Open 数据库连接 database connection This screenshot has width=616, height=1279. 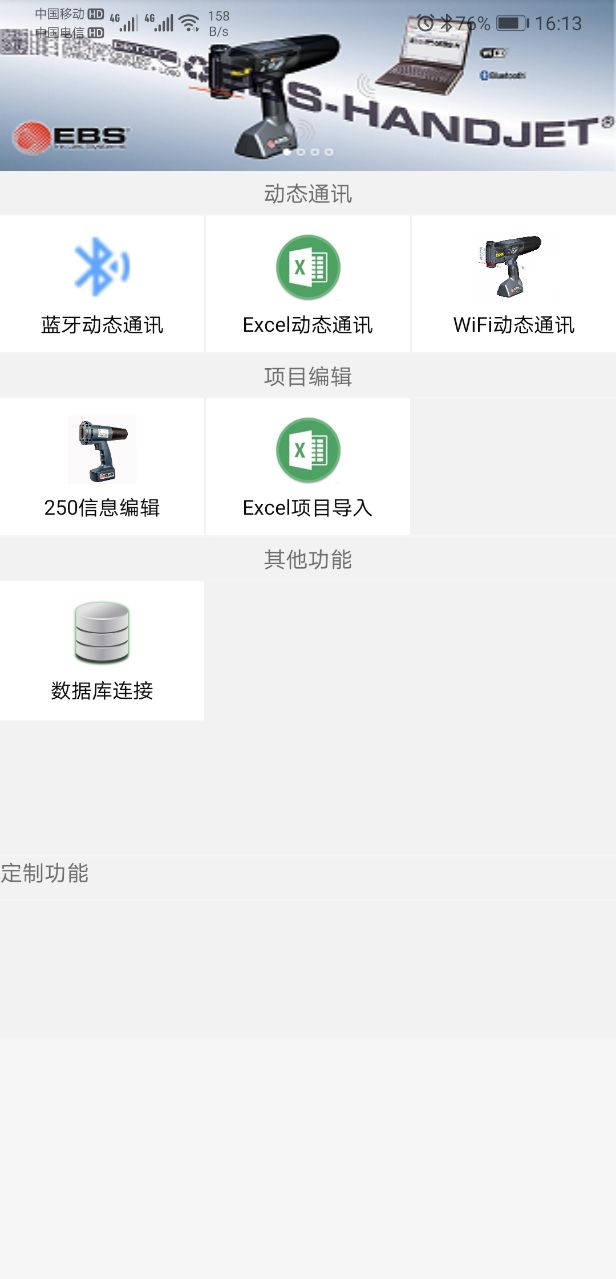click(x=102, y=650)
